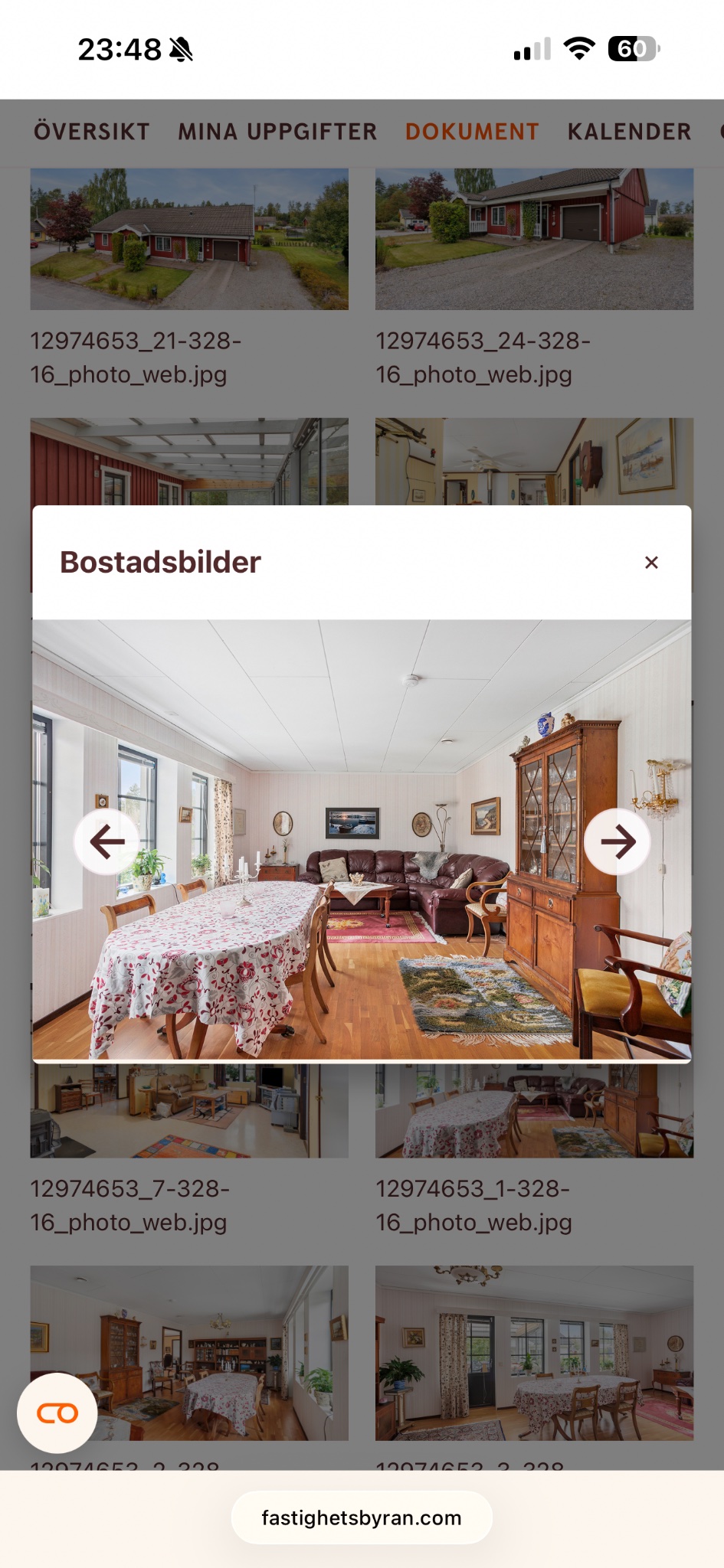Switch to the Kalender tab

(x=629, y=132)
